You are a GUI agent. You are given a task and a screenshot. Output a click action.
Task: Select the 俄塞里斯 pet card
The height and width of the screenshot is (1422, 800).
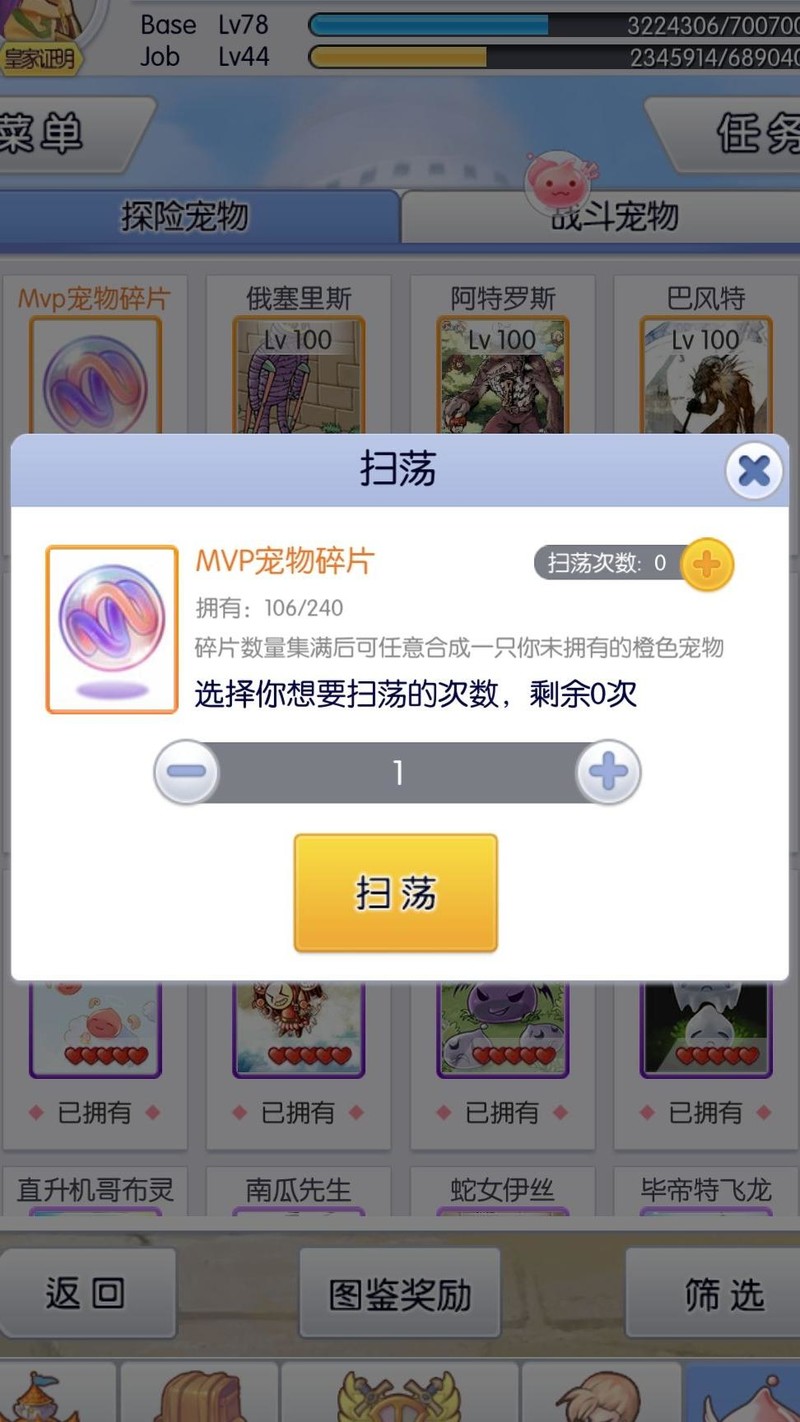pyautogui.click(x=298, y=355)
